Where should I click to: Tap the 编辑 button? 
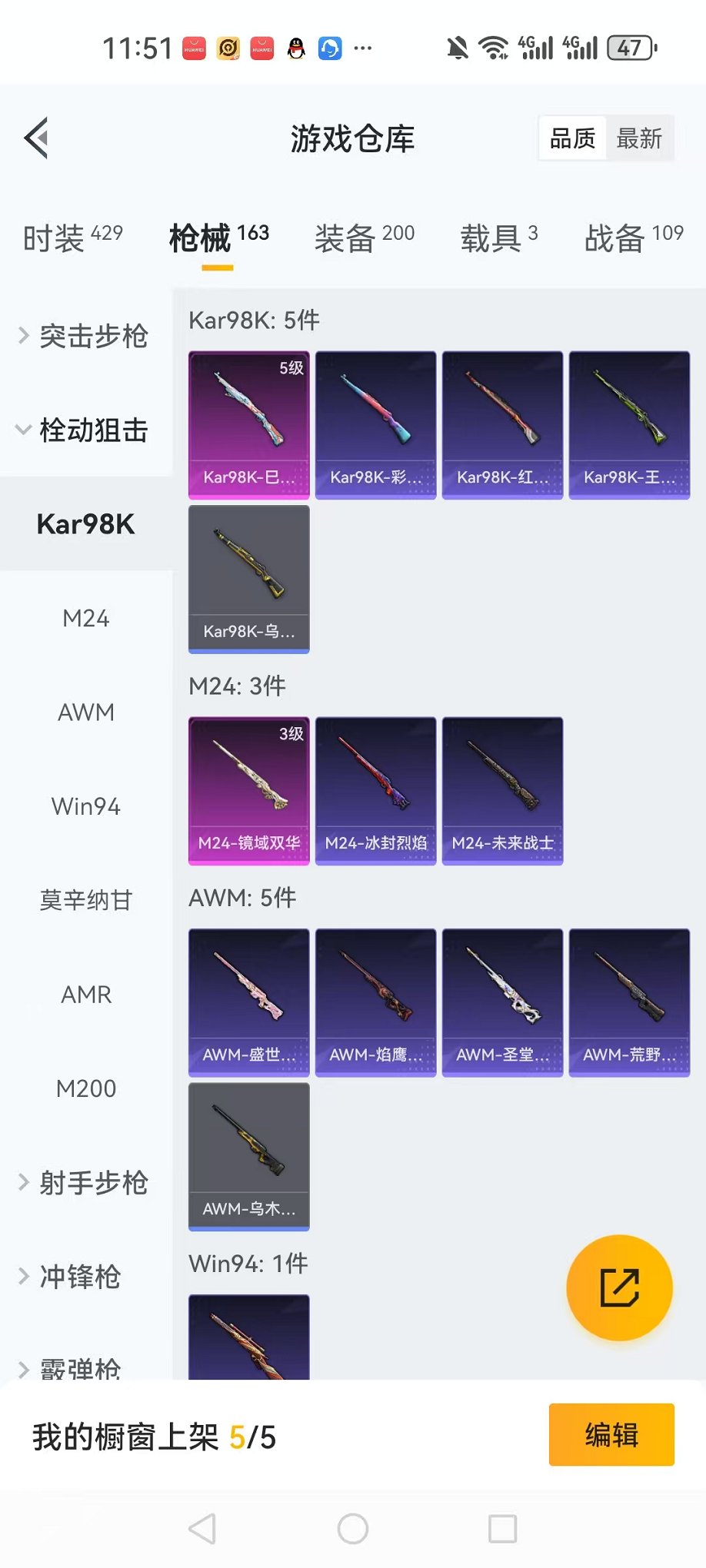tap(611, 1434)
